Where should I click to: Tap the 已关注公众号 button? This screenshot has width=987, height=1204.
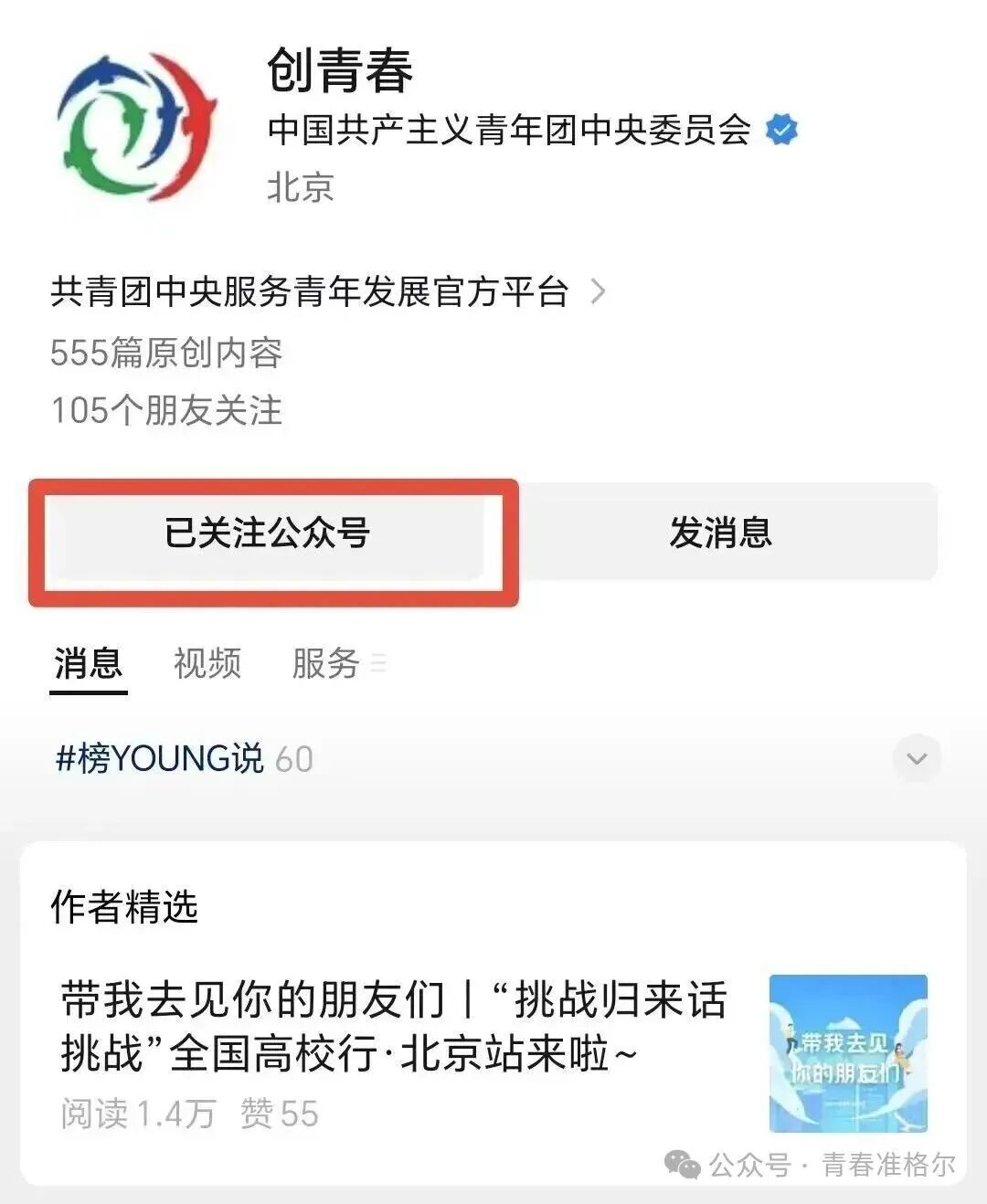coord(266,533)
